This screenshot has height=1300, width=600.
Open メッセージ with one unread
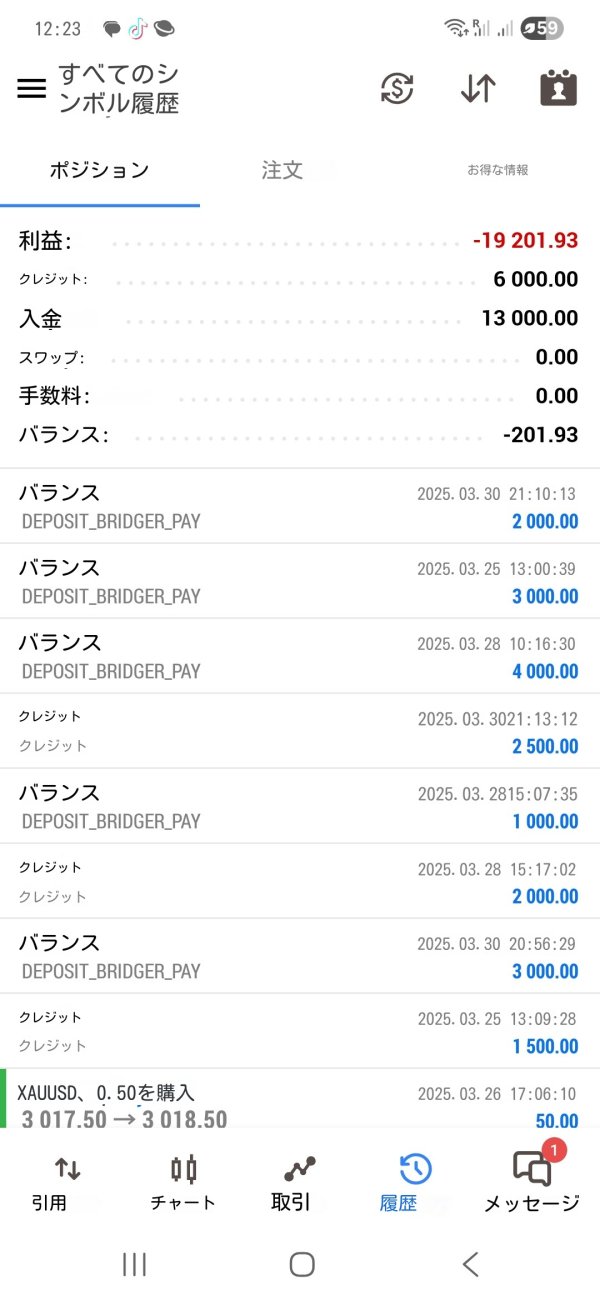pyautogui.click(x=532, y=1183)
